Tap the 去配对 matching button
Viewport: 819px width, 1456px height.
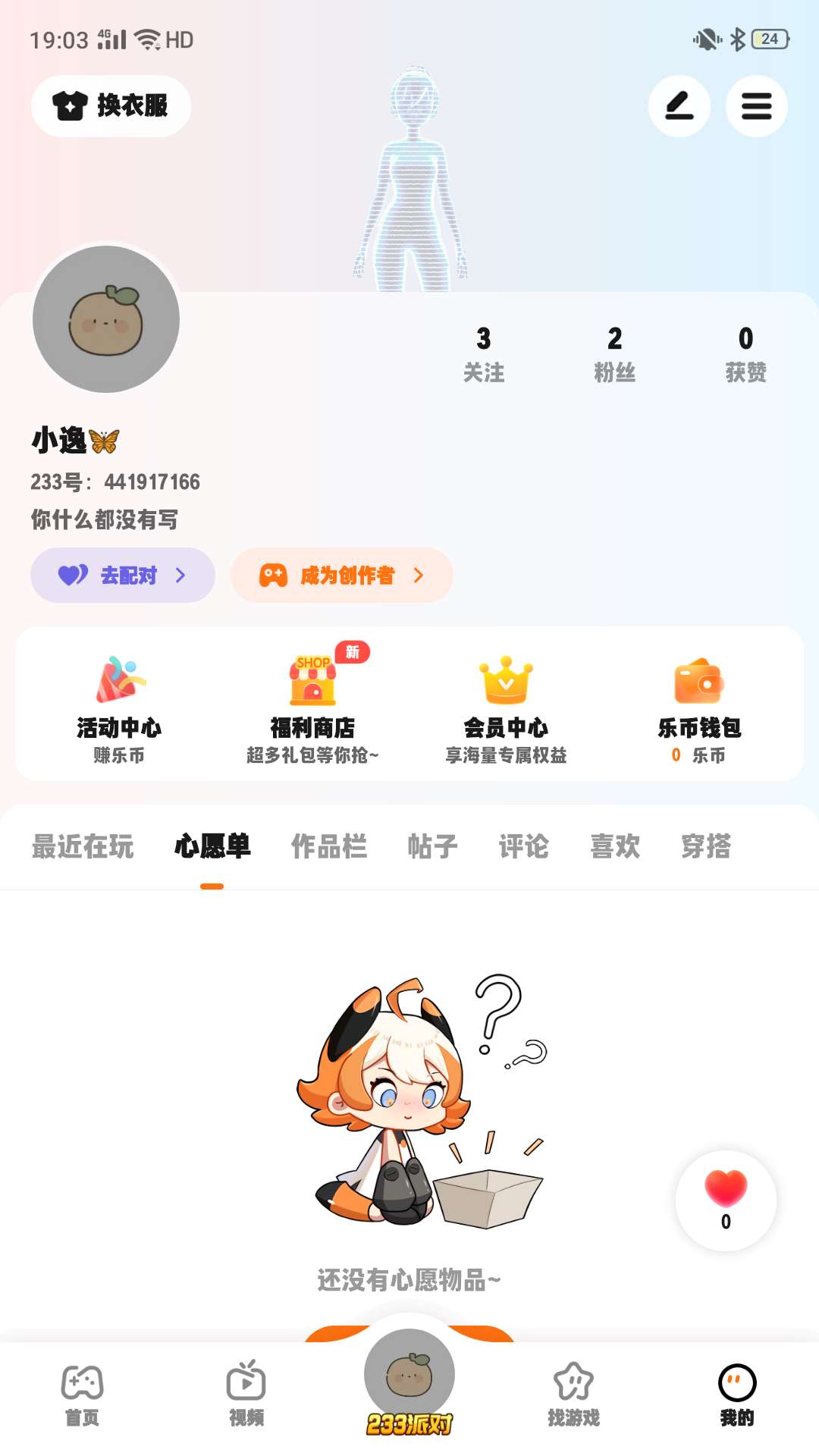tap(123, 576)
